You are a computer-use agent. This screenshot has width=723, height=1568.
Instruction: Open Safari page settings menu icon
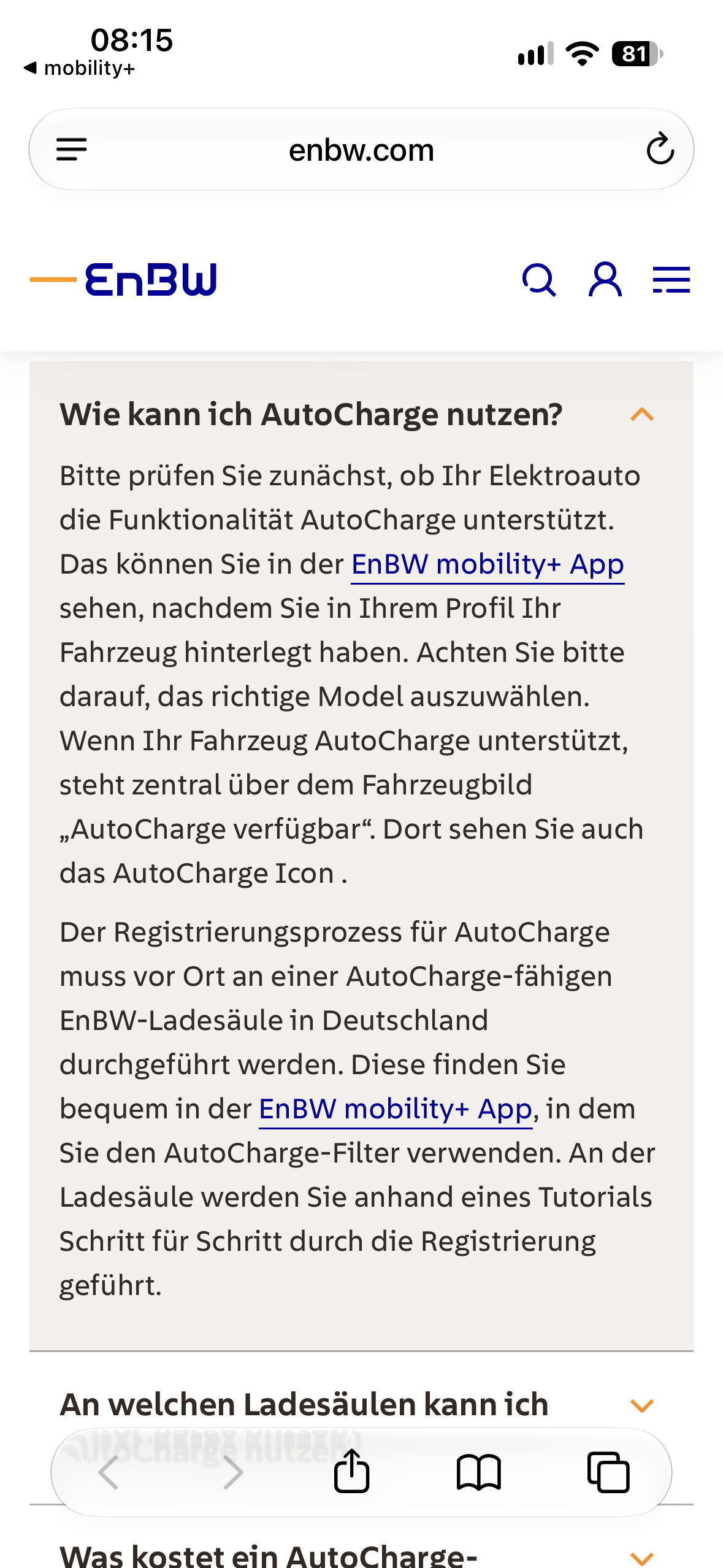pos(72,149)
